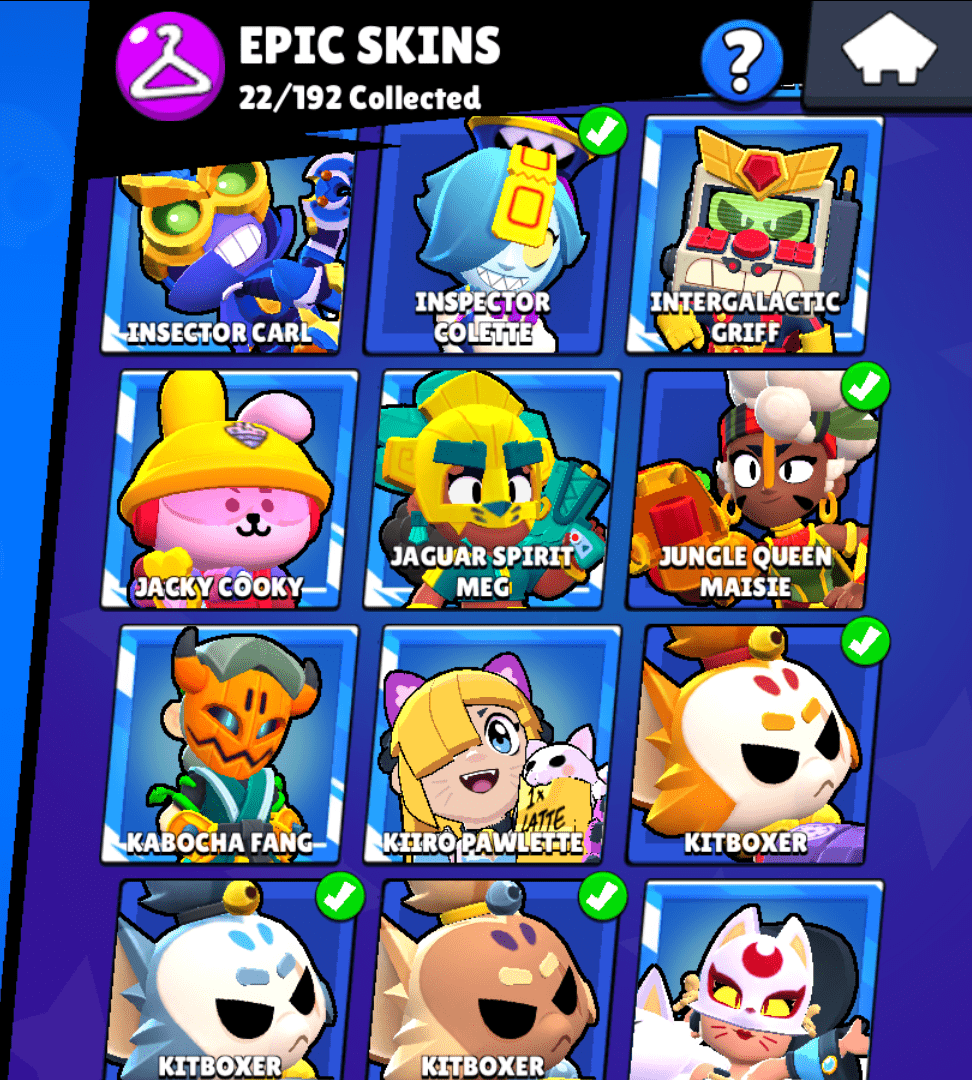Select the Jaguar Spirit Meg skin

(x=490, y=490)
